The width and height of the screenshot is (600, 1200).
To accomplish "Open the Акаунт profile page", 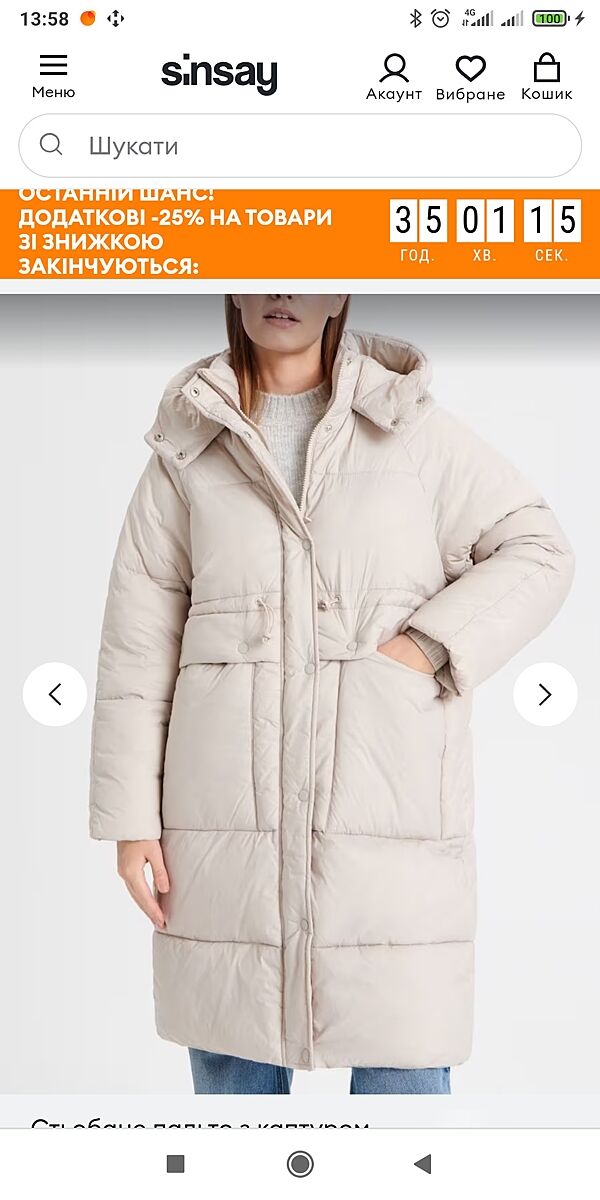I will click(394, 76).
